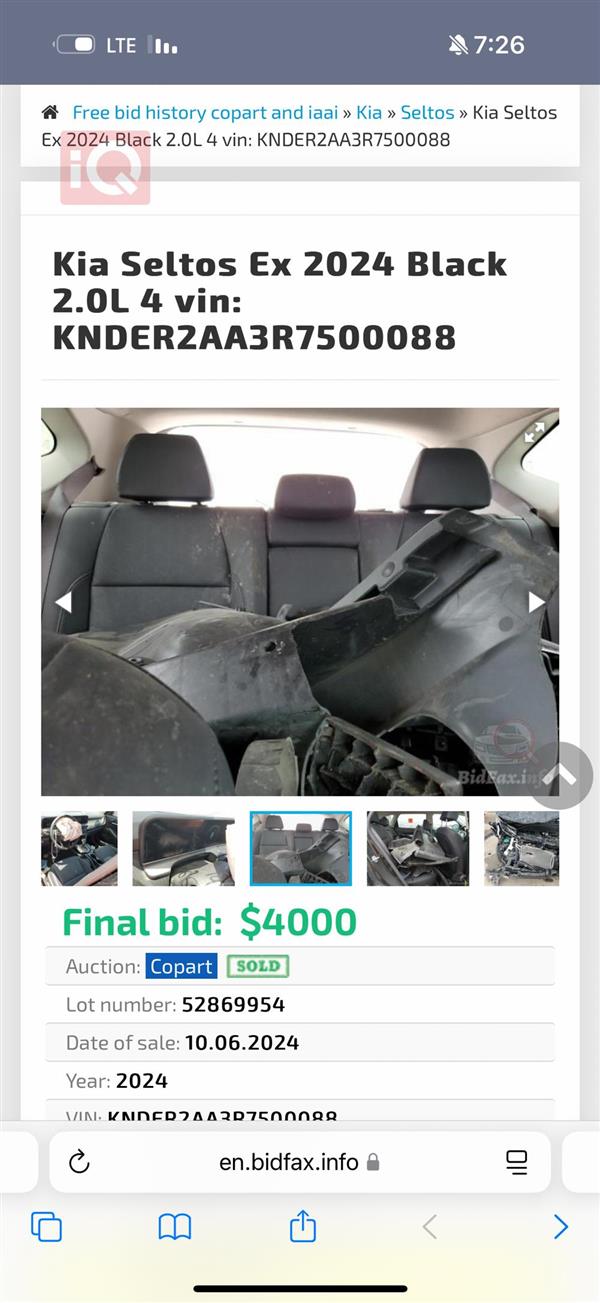
Task: Open Safari tabs overview
Action: click(x=46, y=1227)
